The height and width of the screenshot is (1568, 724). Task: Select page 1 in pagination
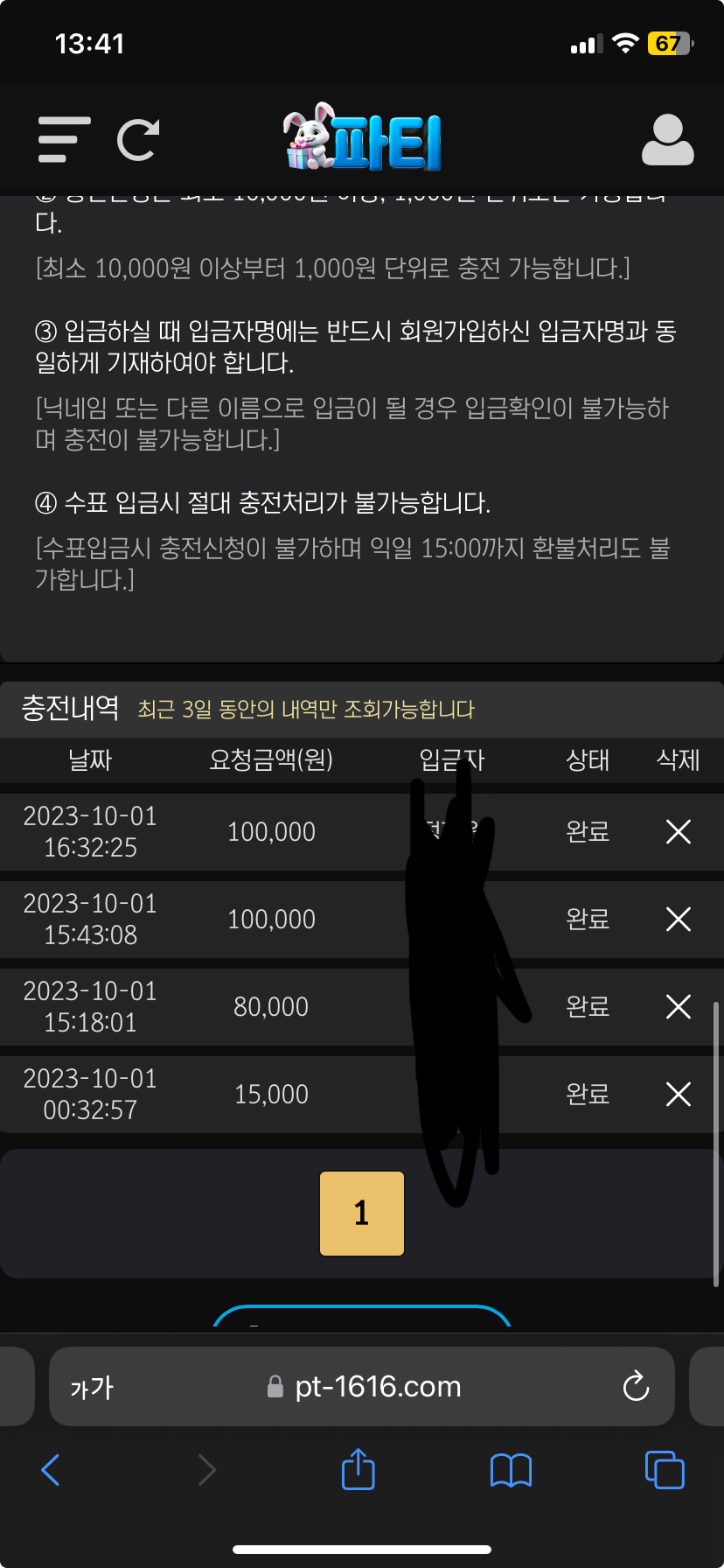362,1214
